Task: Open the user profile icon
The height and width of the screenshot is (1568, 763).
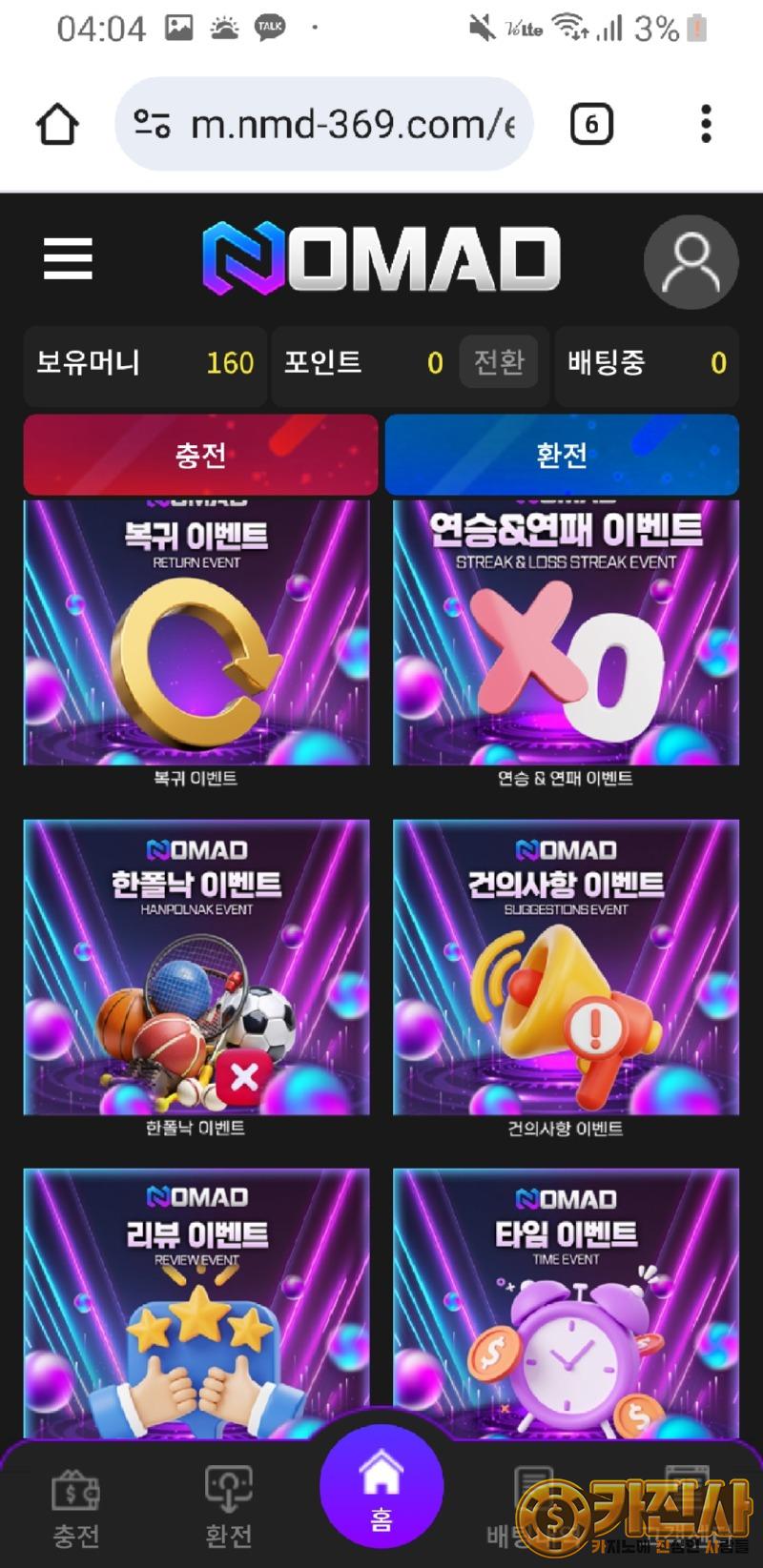Action: pyautogui.click(x=691, y=262)
